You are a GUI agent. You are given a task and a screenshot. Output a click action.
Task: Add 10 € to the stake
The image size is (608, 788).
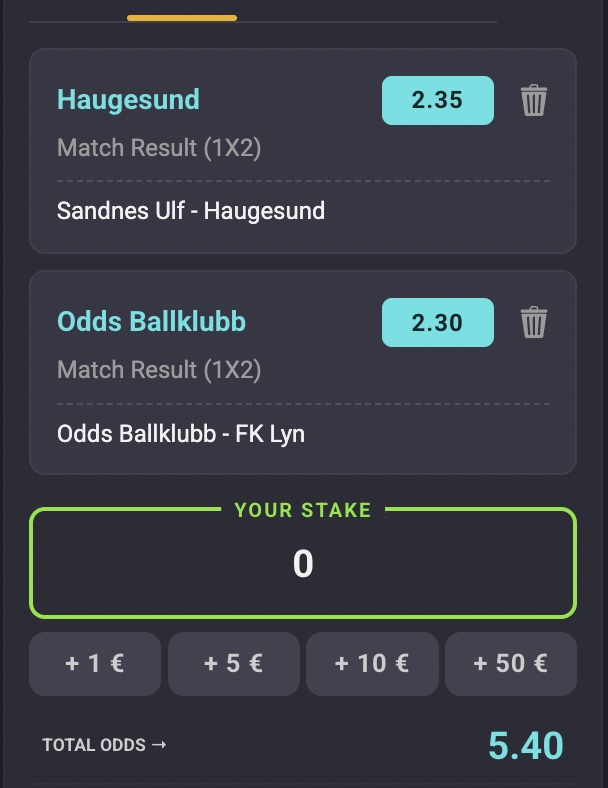pos(372,663)
